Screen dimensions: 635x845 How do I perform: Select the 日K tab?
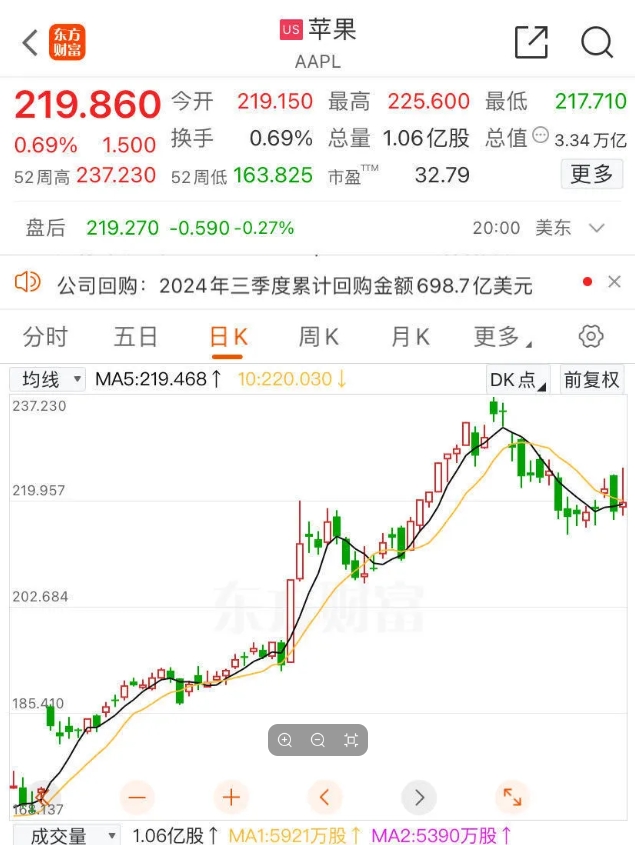pyautogui.click(x=228, y=337)
